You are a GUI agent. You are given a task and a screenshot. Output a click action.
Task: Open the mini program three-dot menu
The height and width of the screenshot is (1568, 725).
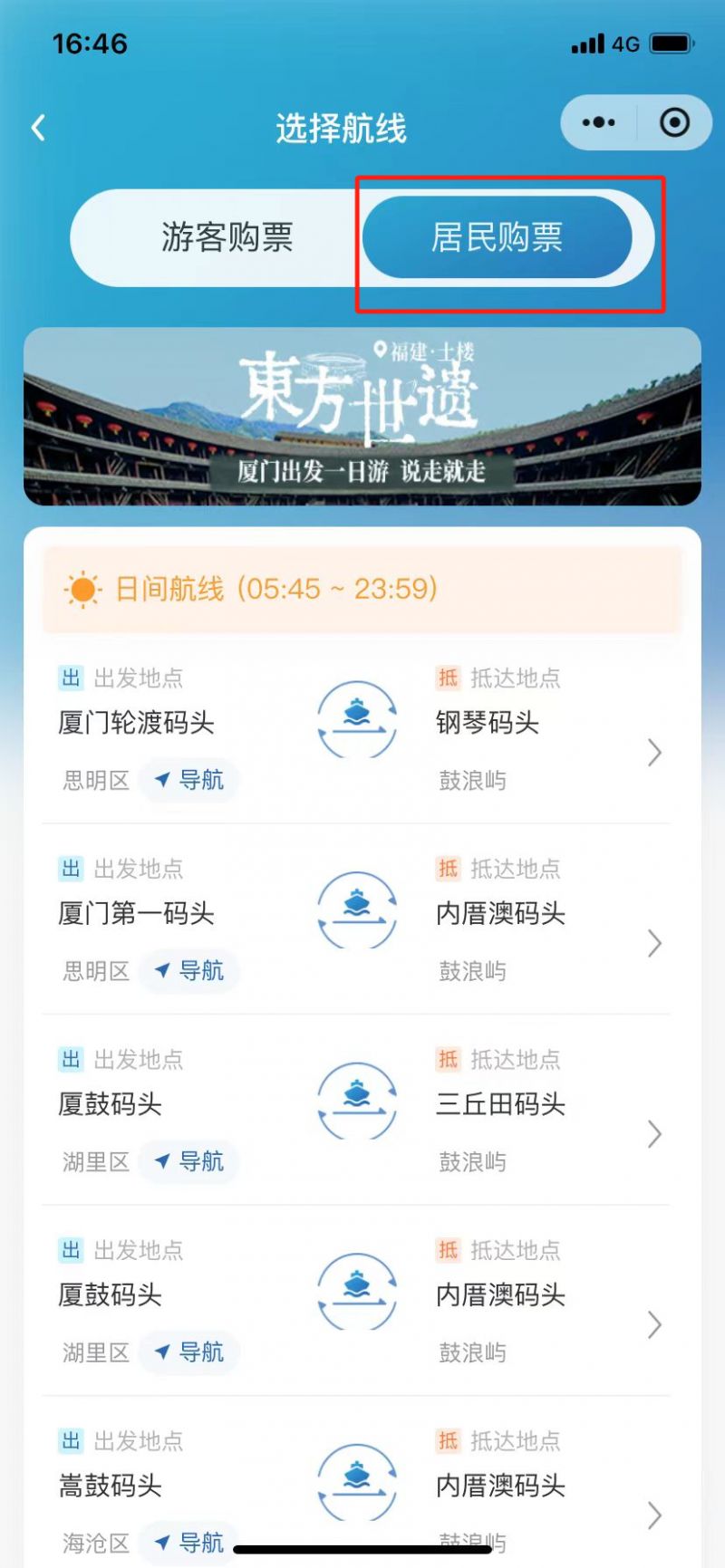pyautogui.click(x=598, y=122)
